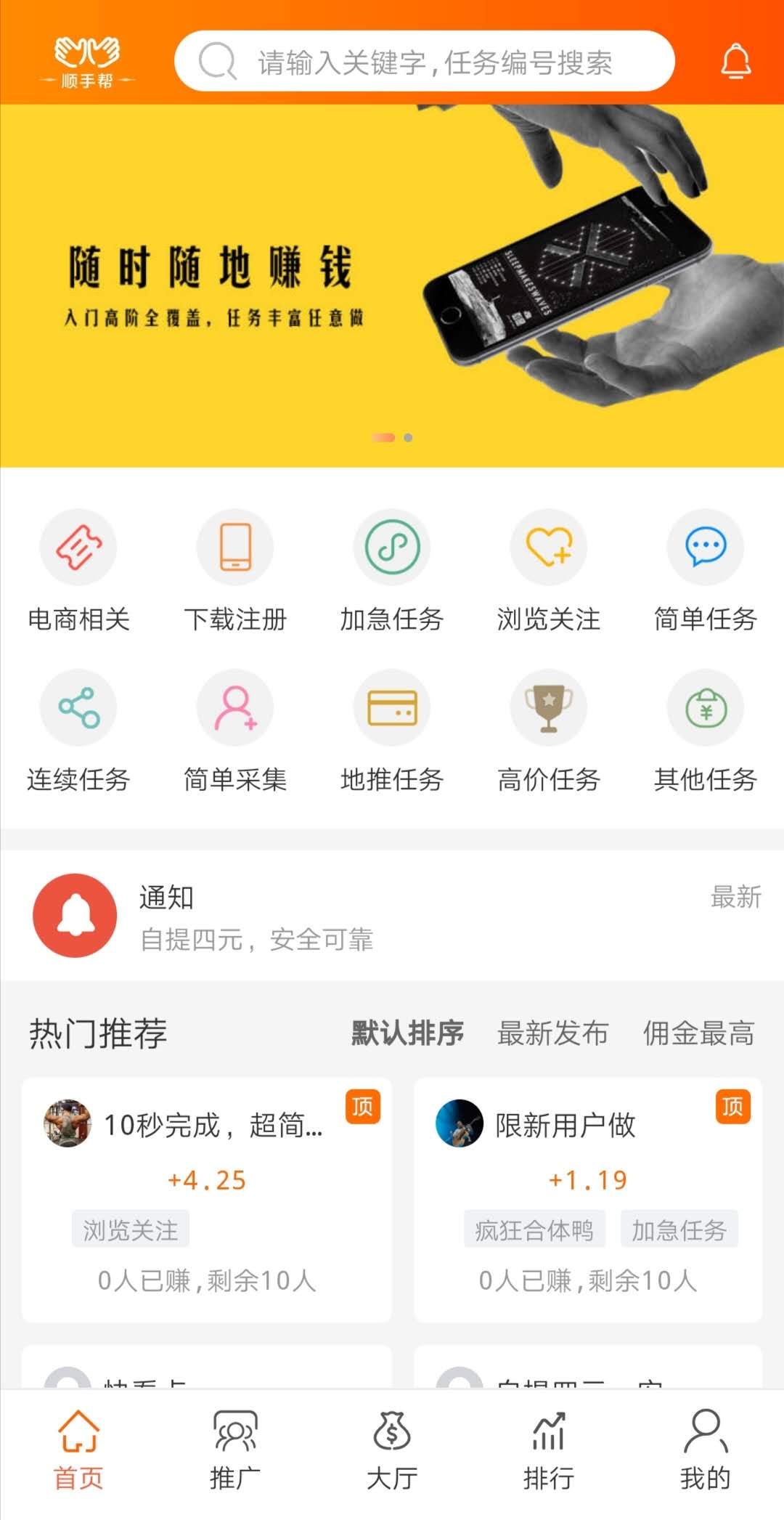The height and width of the screenshot is (1520, 784).
Task: Open the 通知 notice row
Action: tap(392, 915)
